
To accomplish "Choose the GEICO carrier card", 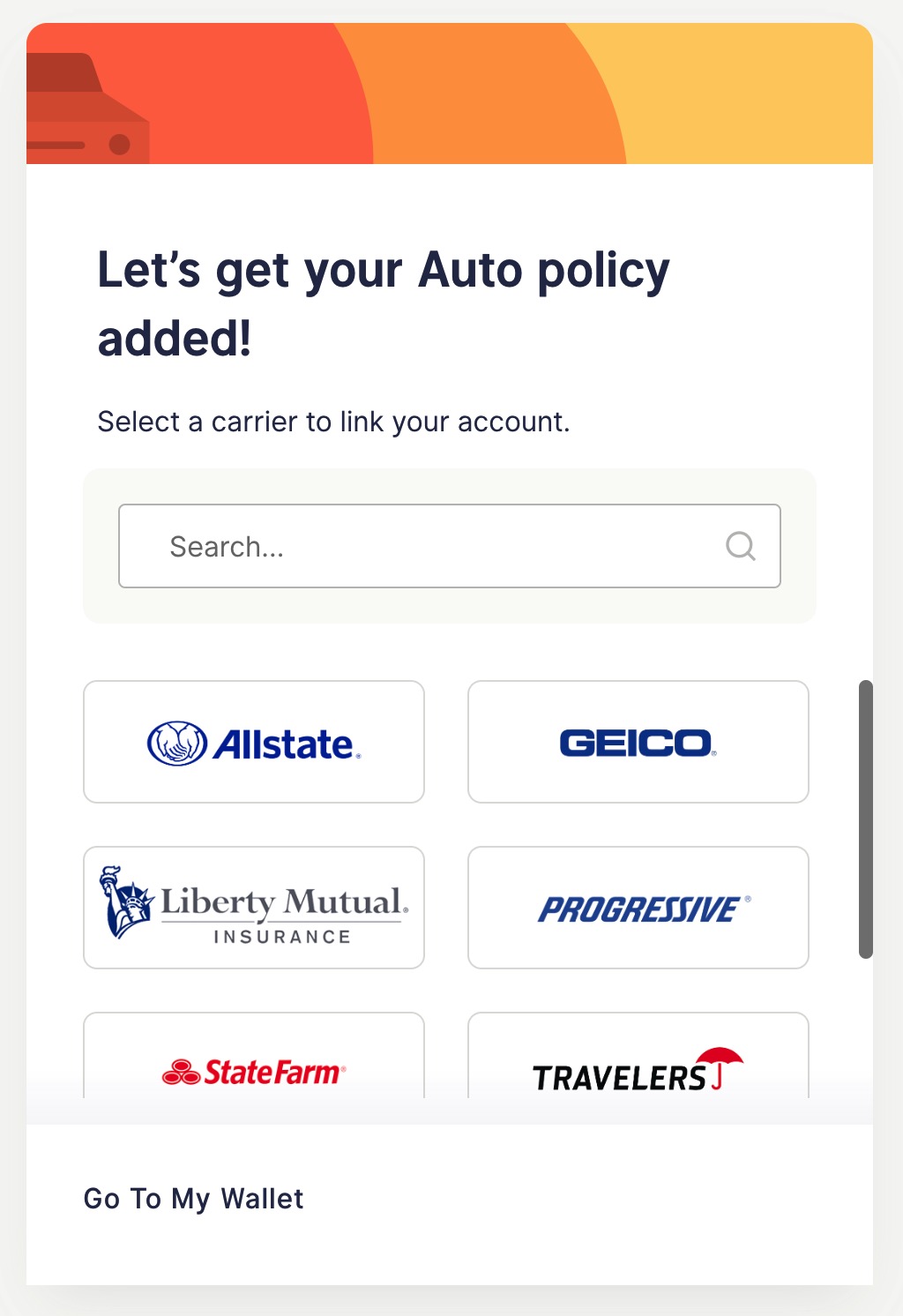I will pos(638,742).
